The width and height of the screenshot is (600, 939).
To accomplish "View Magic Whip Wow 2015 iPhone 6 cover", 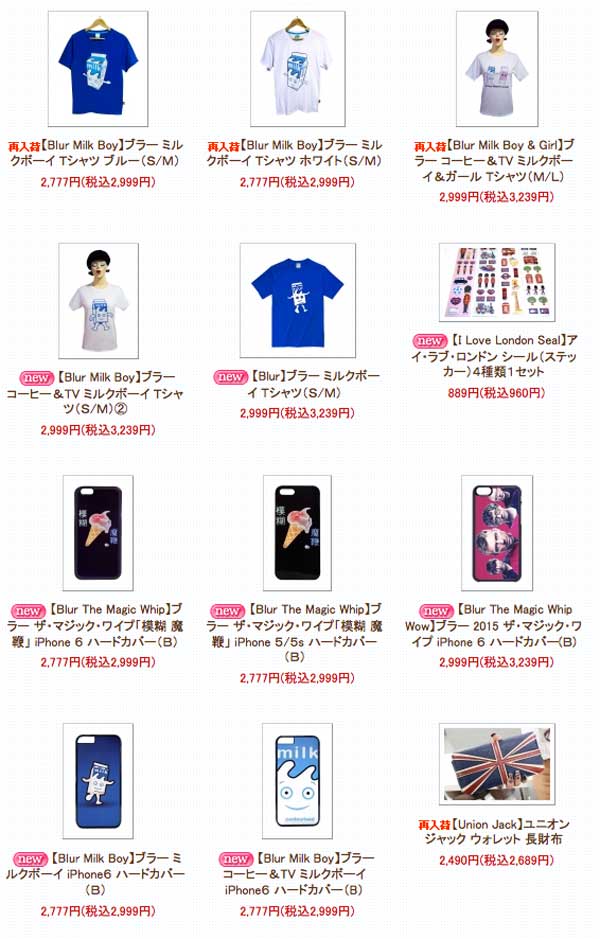I will (497, 533).
